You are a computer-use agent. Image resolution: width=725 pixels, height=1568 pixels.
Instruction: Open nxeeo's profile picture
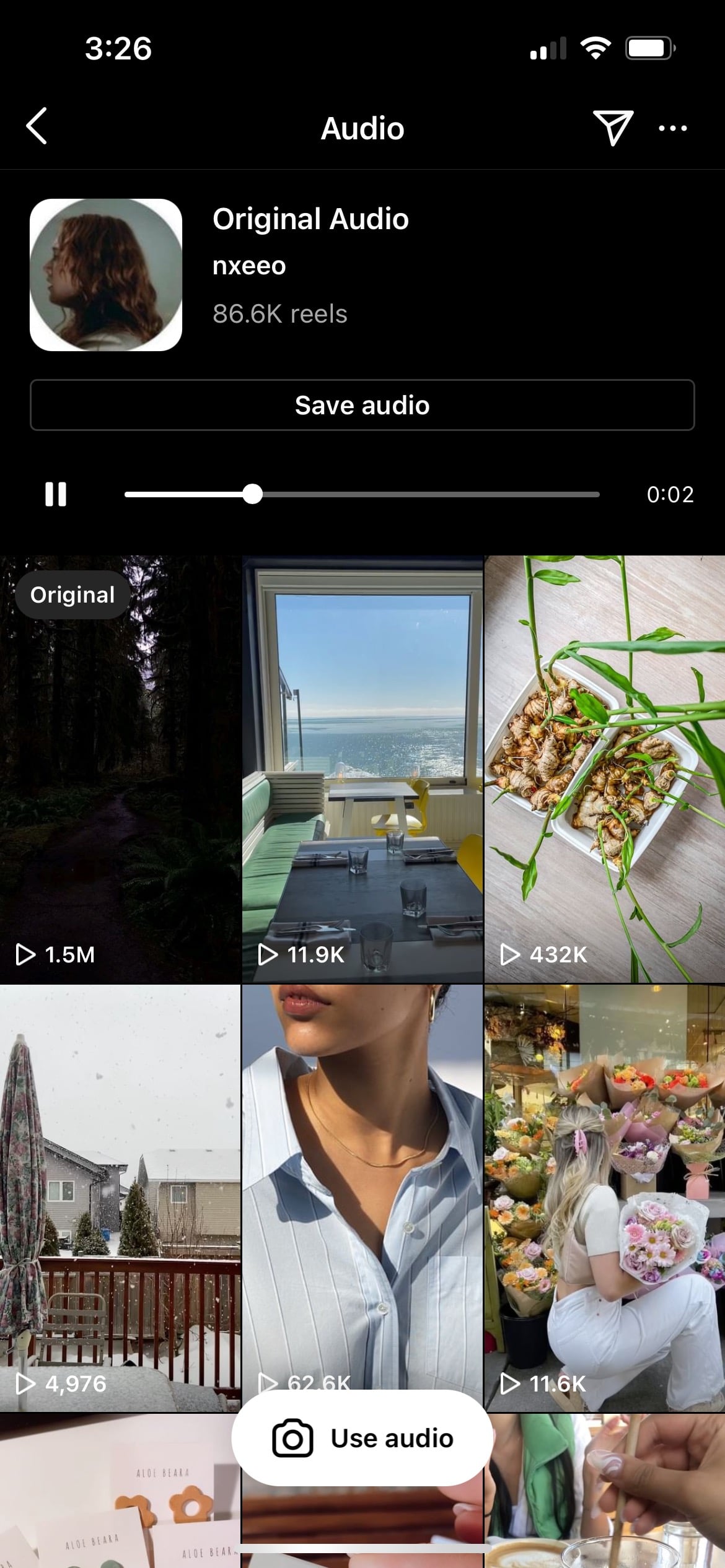tap(106, 274)
